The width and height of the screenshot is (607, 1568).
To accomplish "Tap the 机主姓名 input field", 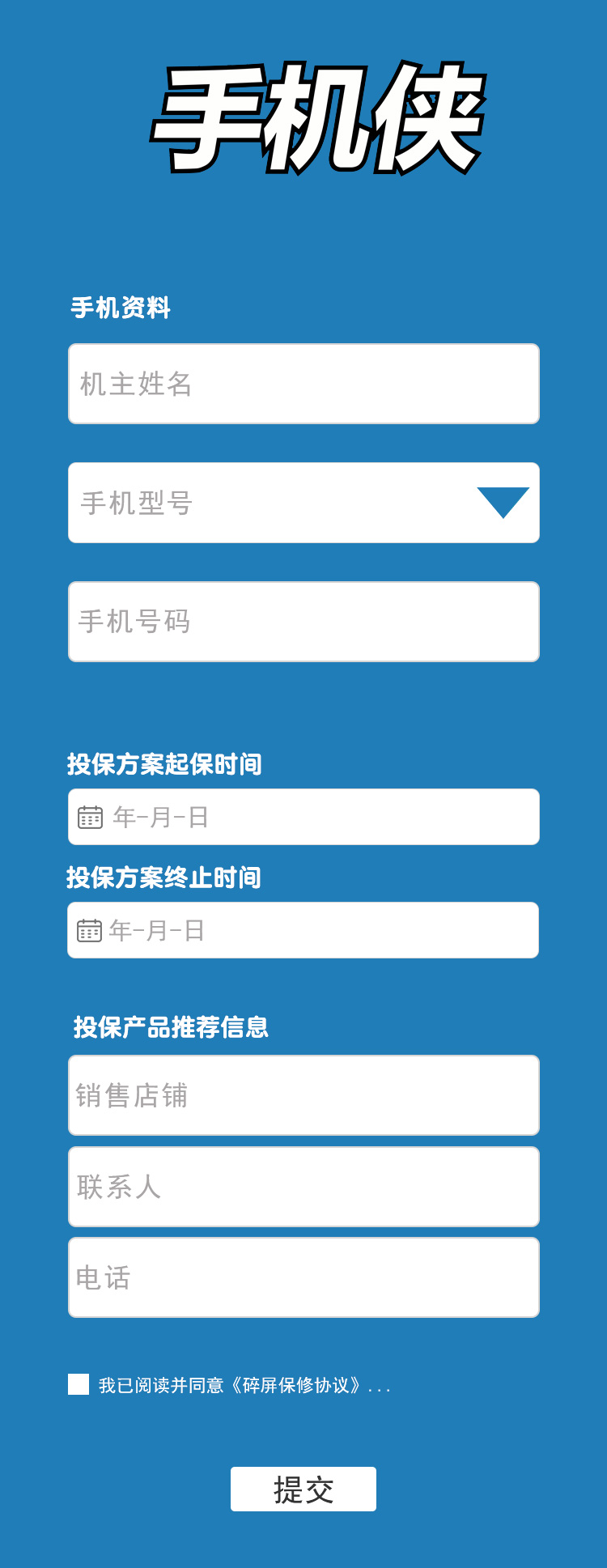I will tap(303, 384).
